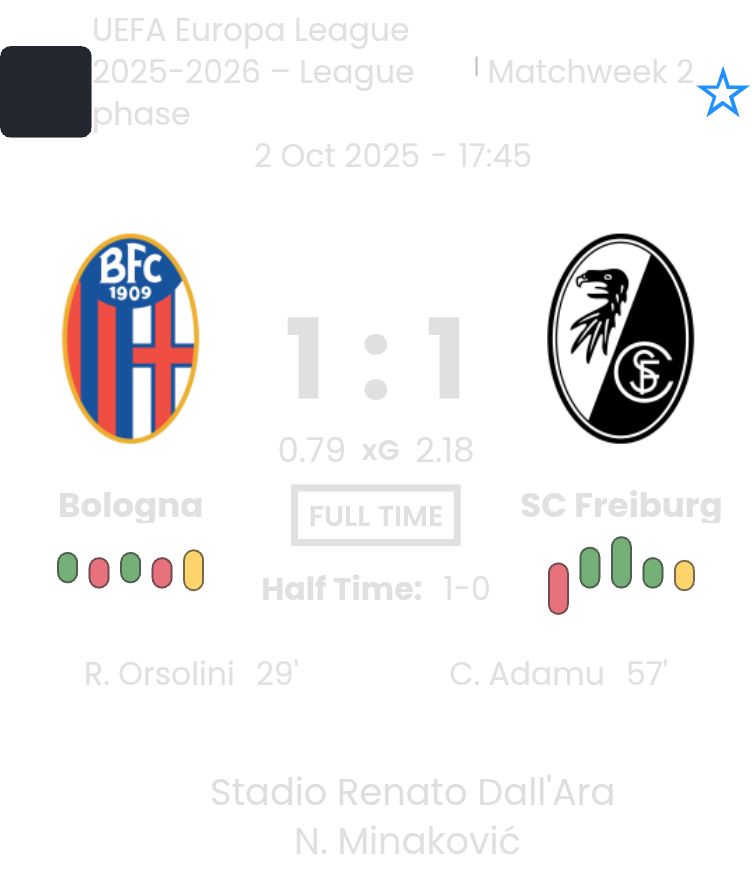Click the FULL TIME status badge
753x876 pixels.
376,516
